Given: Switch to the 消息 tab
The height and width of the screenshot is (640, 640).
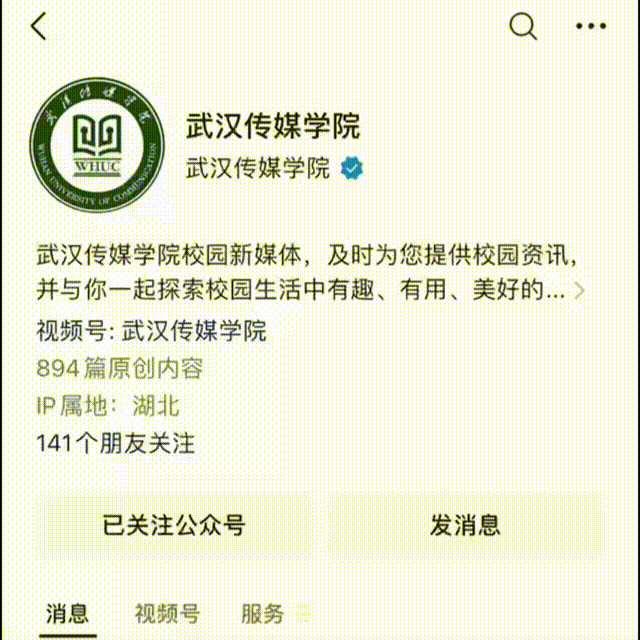Looking at the screenshot, I should coord(67,614).
